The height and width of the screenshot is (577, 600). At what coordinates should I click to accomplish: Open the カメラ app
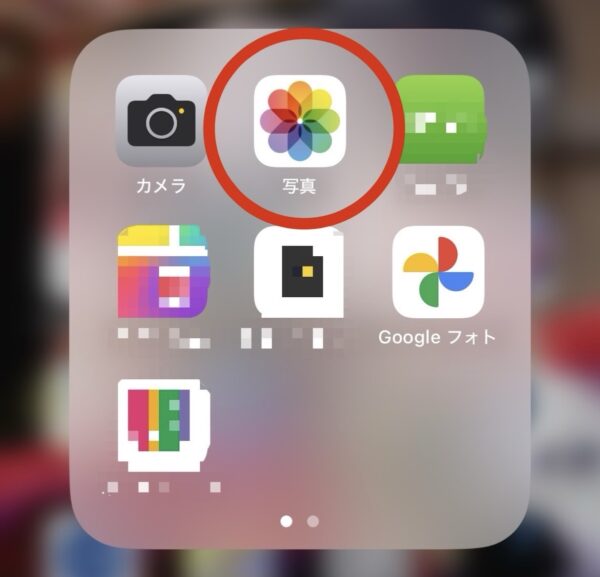point(161,121)
